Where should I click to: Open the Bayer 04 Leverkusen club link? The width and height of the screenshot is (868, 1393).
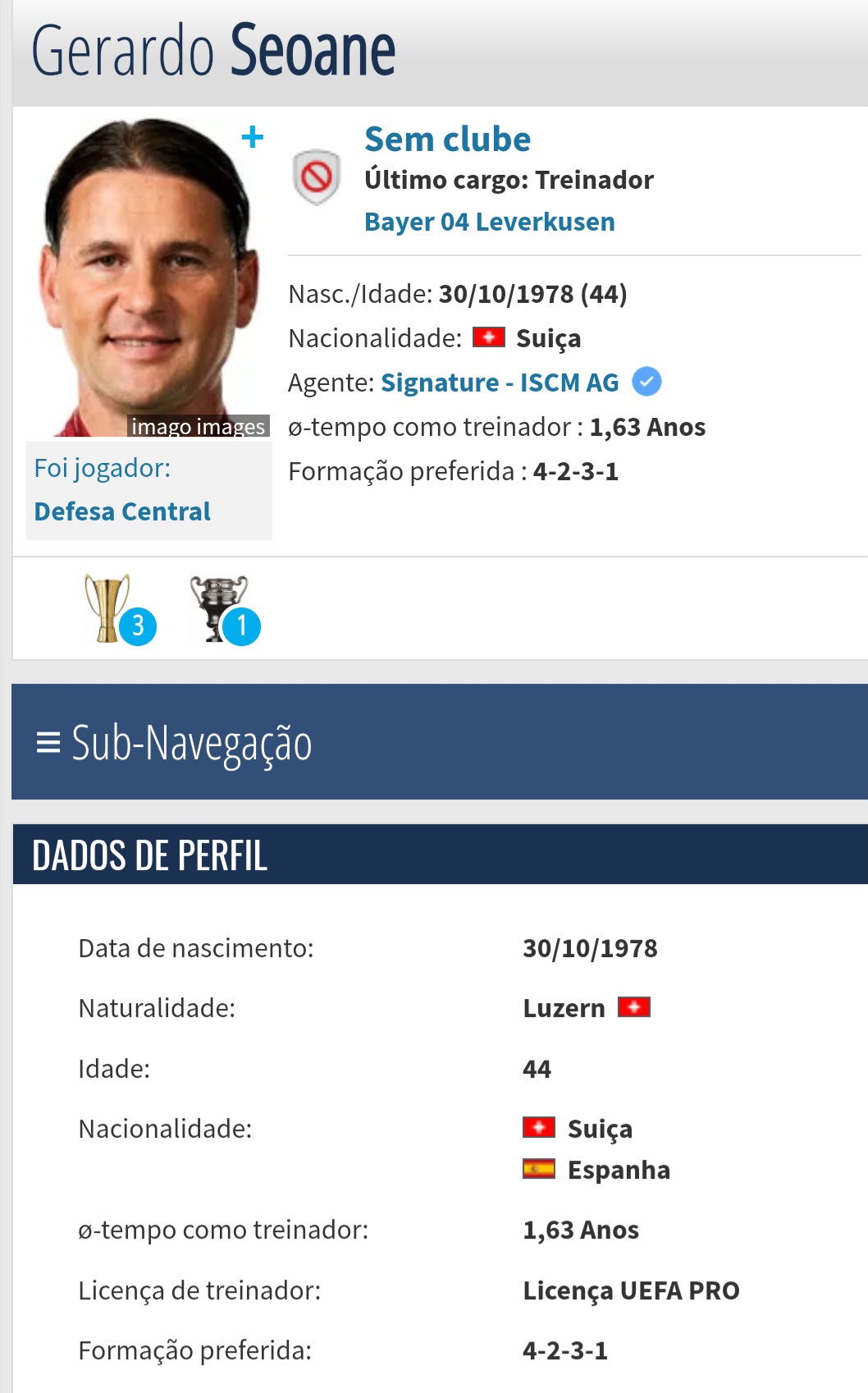point(489,222)
